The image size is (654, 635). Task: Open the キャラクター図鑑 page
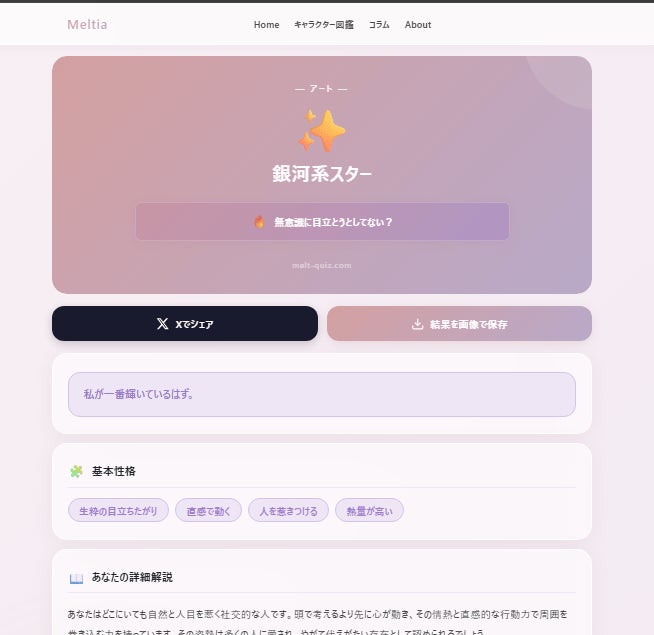(324, 25)
